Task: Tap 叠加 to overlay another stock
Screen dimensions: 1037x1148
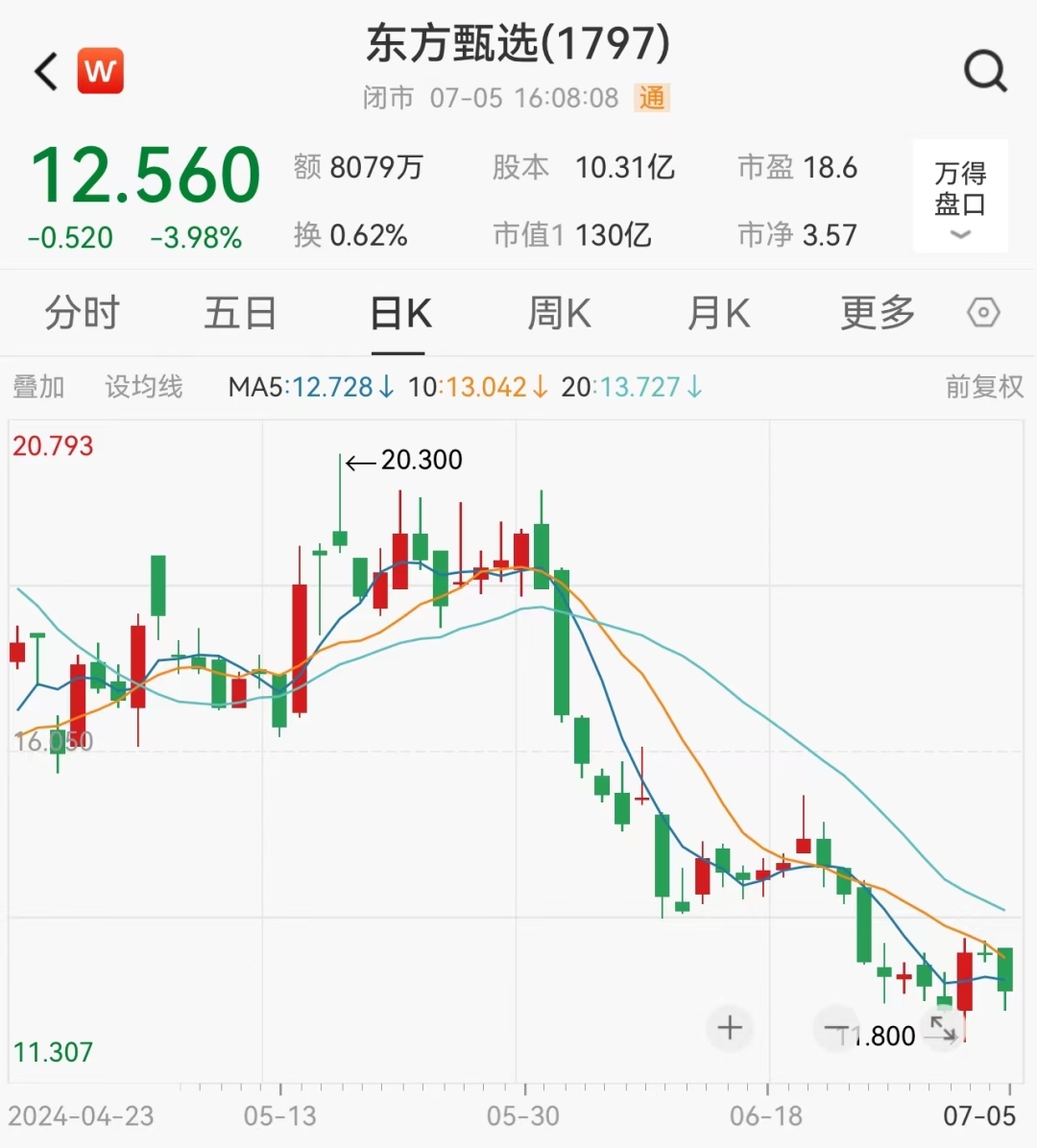Action: point(38,387)
